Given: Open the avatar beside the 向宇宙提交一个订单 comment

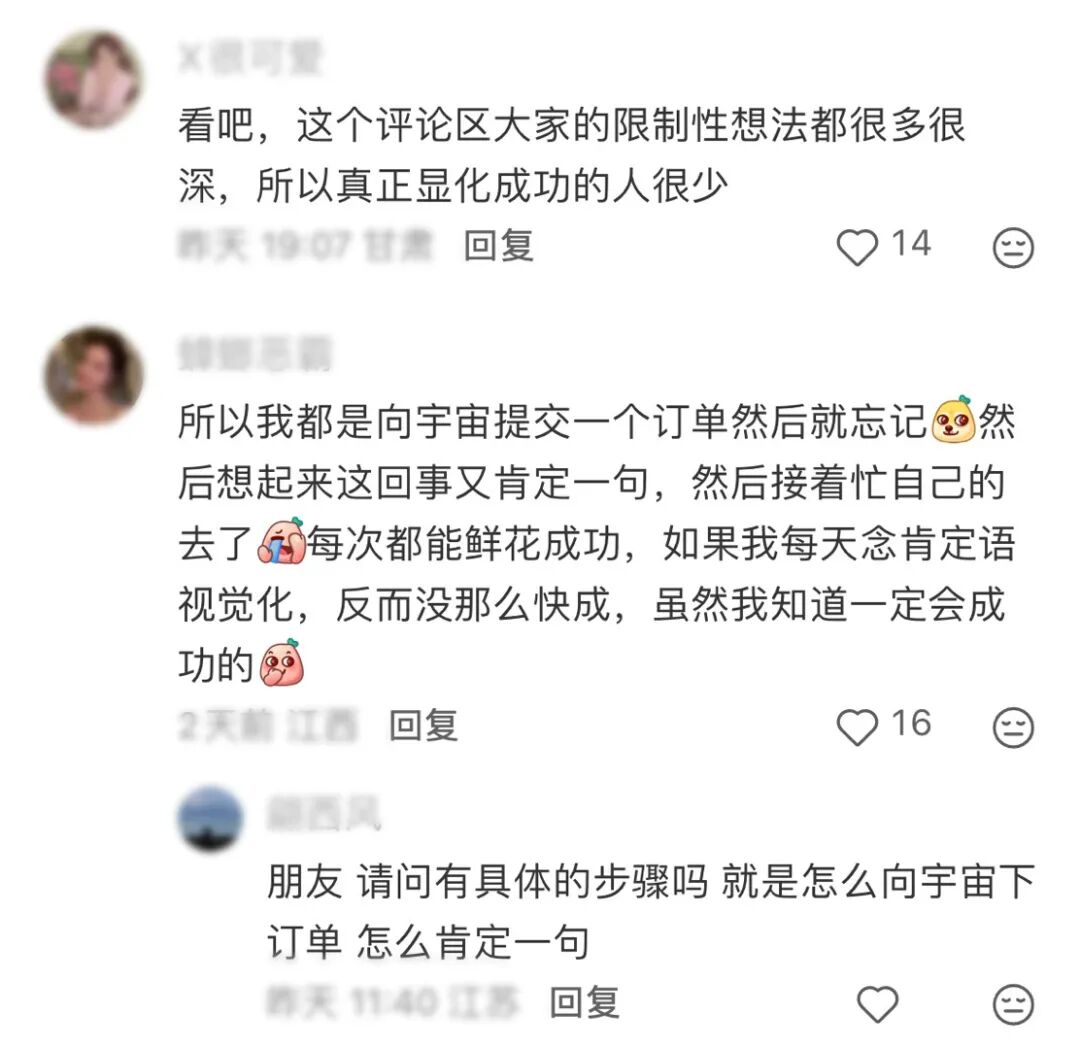Looking at the screenshot, I should pyautogui.click(x=94, y=374).
